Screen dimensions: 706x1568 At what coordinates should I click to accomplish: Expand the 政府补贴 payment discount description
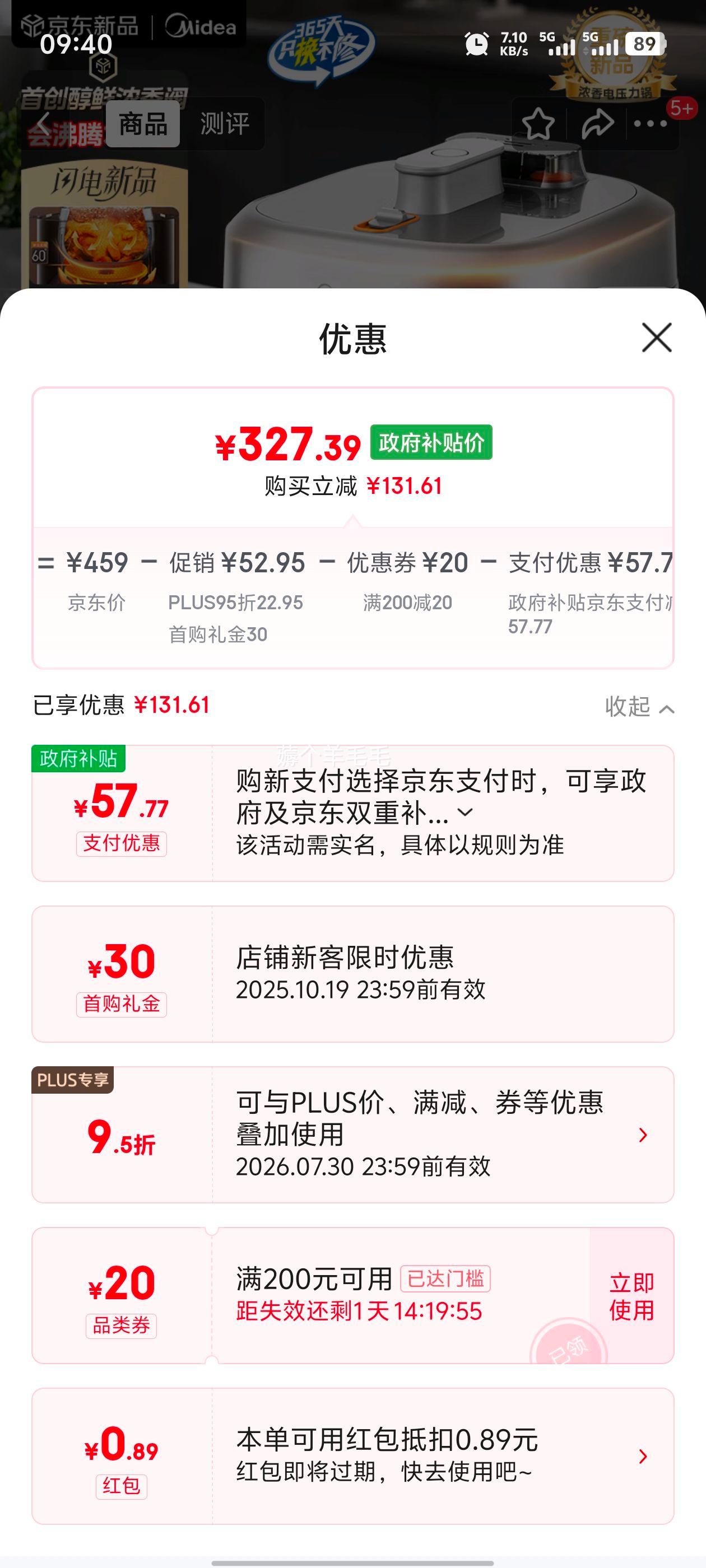[x=465, y=813]
